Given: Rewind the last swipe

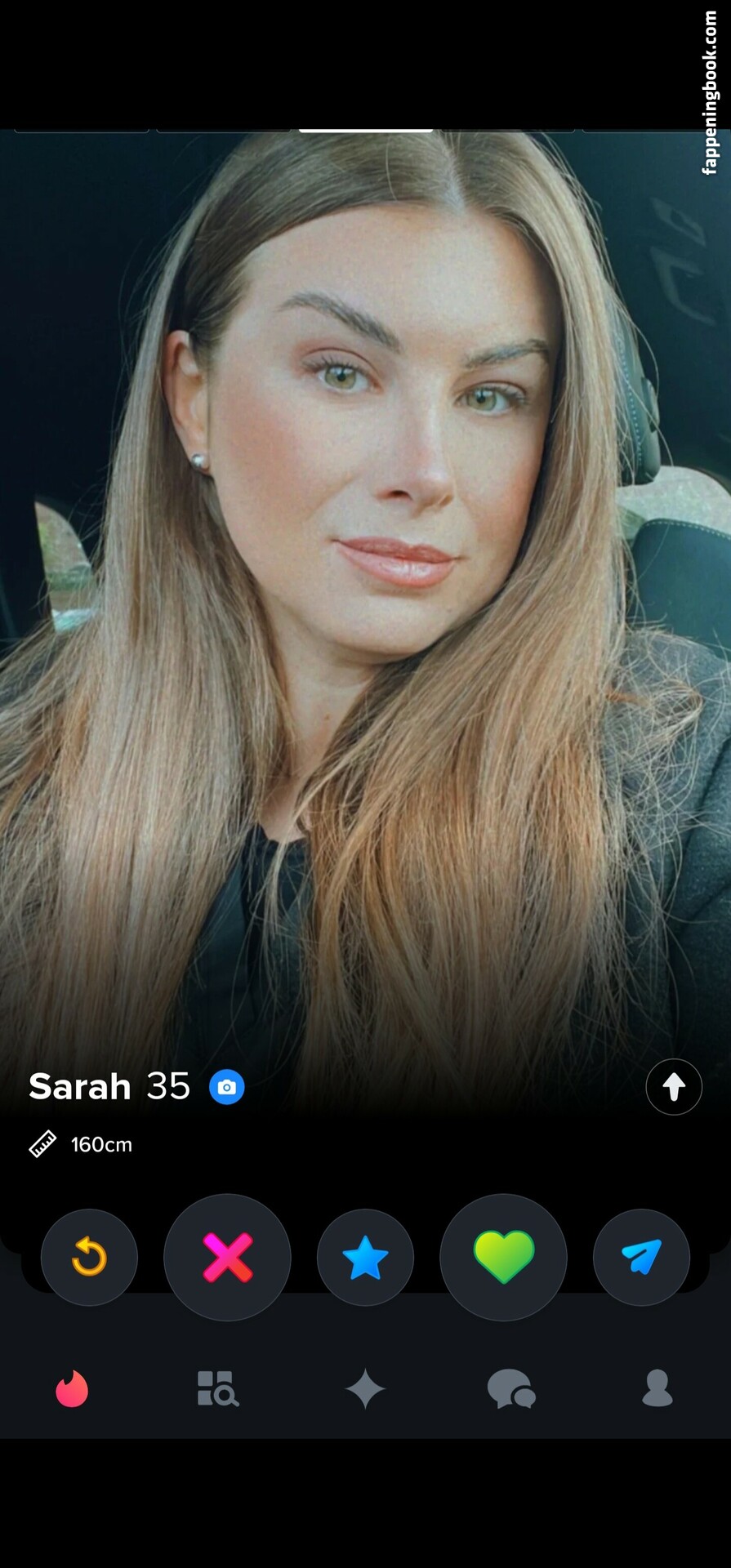Looking at the screenshot, I should 89,1257.
